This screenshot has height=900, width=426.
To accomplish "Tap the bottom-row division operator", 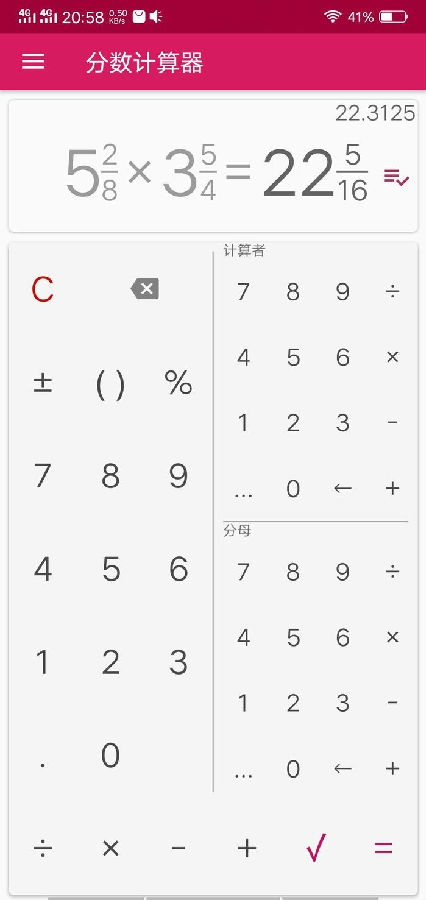I will (42, 848).
